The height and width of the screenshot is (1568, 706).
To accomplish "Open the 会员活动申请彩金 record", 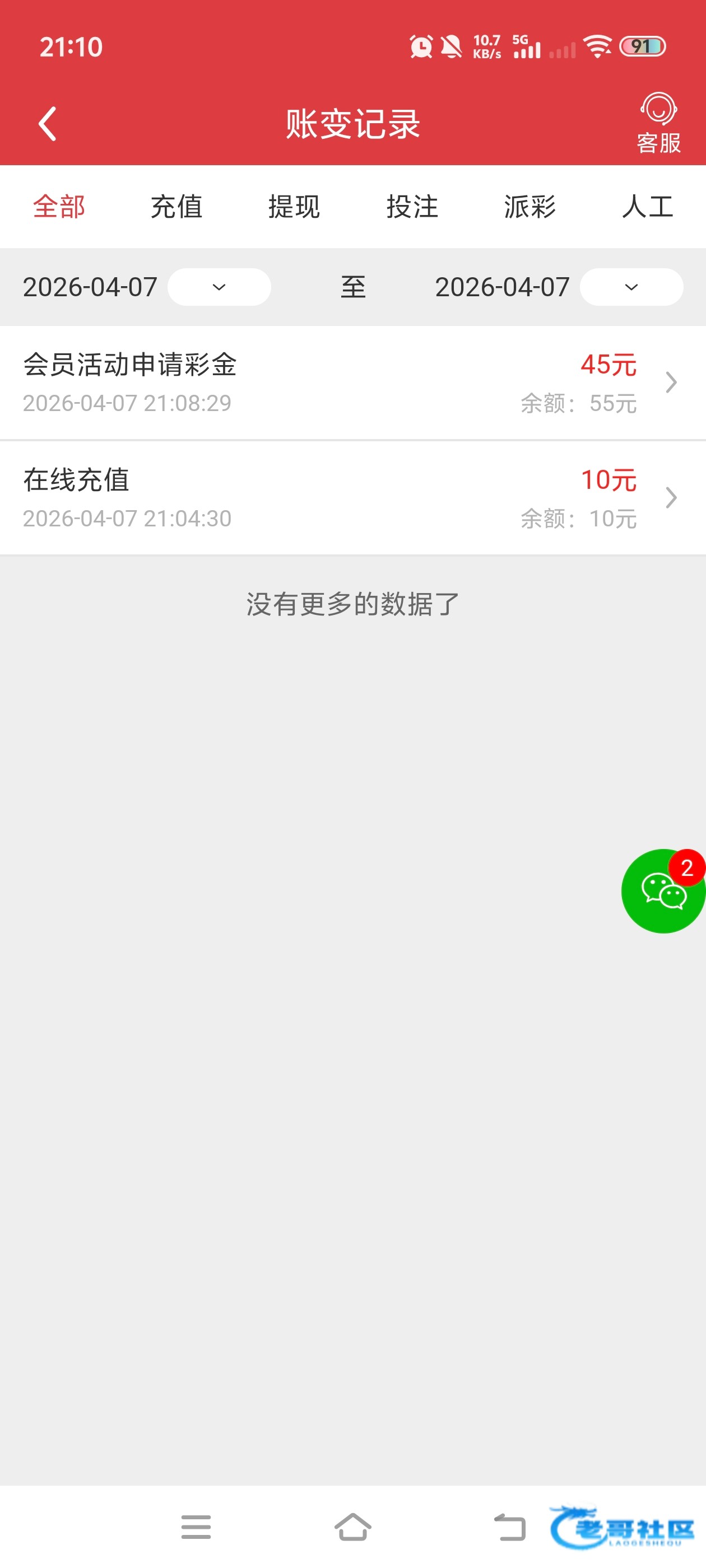I will [x=352, y=382].
